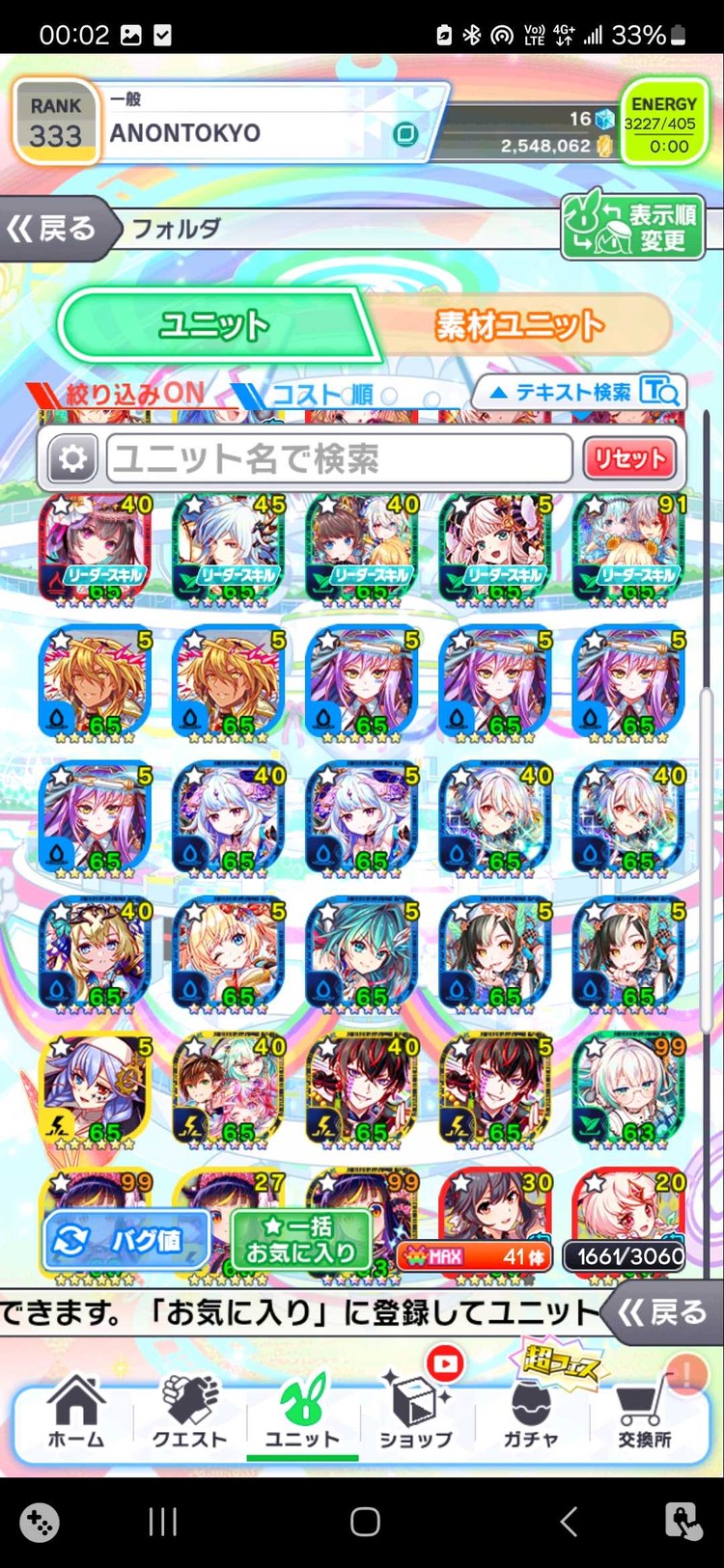724x1568 pixels.
Task: Open 表示順変更 sort order settings
Action: pos(632,227)
